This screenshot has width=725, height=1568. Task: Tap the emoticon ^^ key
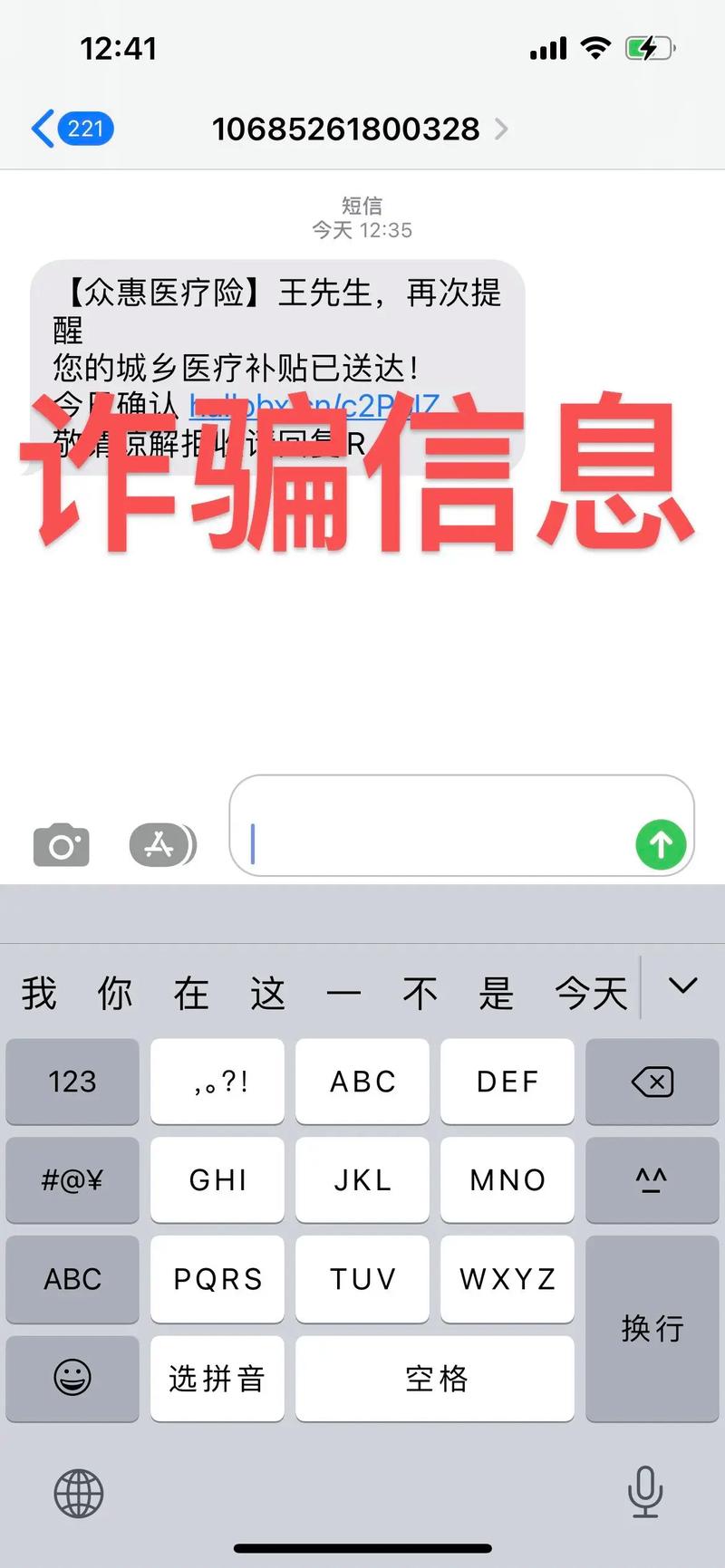tap(652, 1180)
